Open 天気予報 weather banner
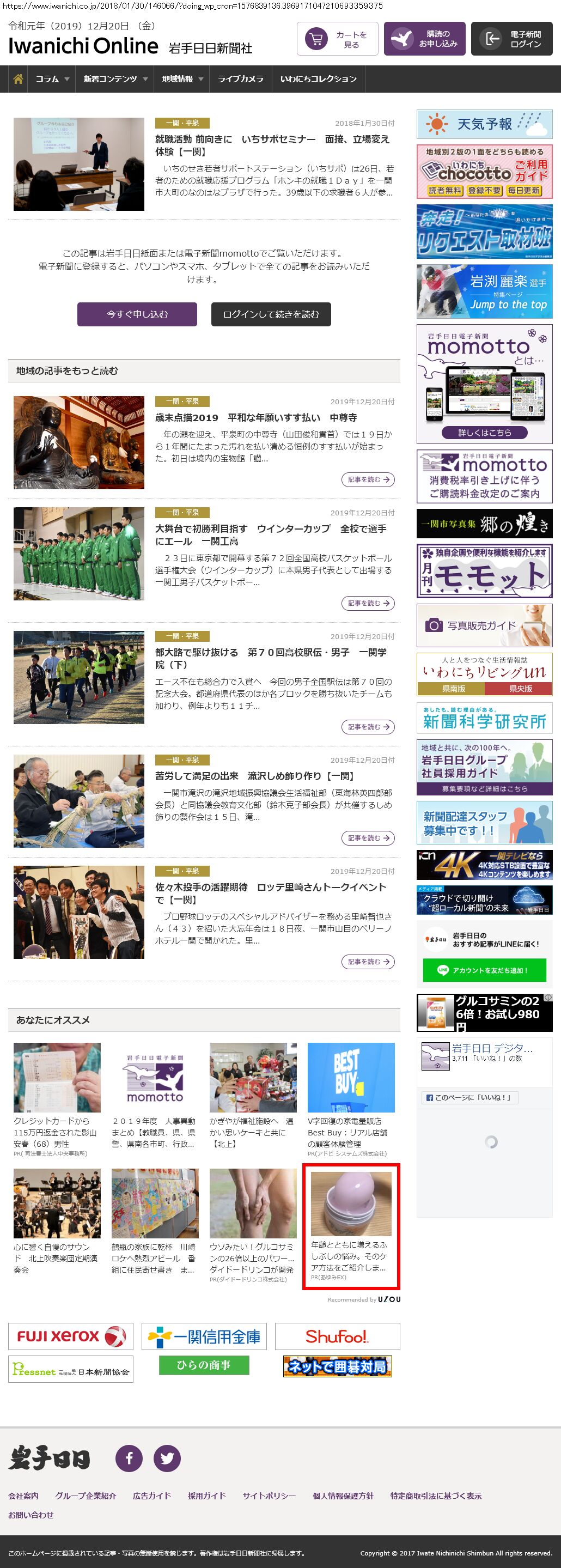The image size is (561, 1568). 484,124
